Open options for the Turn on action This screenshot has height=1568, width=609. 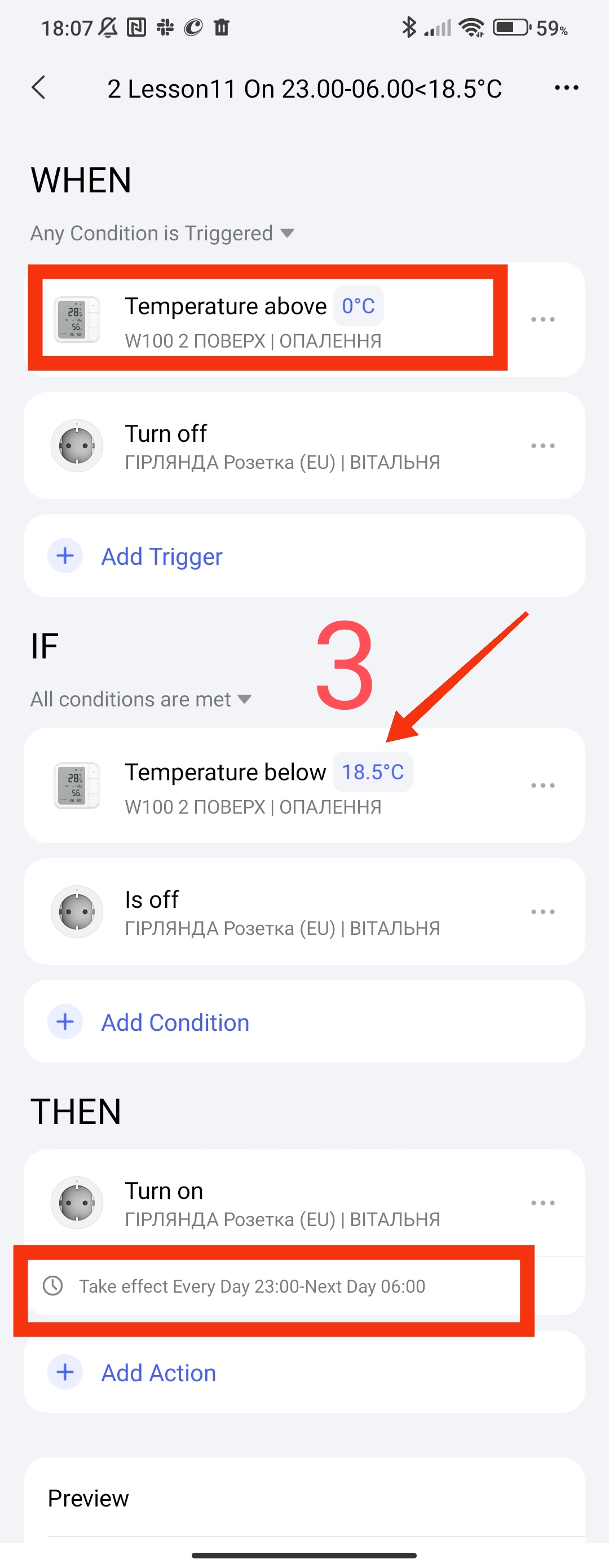pos(542,1203)
